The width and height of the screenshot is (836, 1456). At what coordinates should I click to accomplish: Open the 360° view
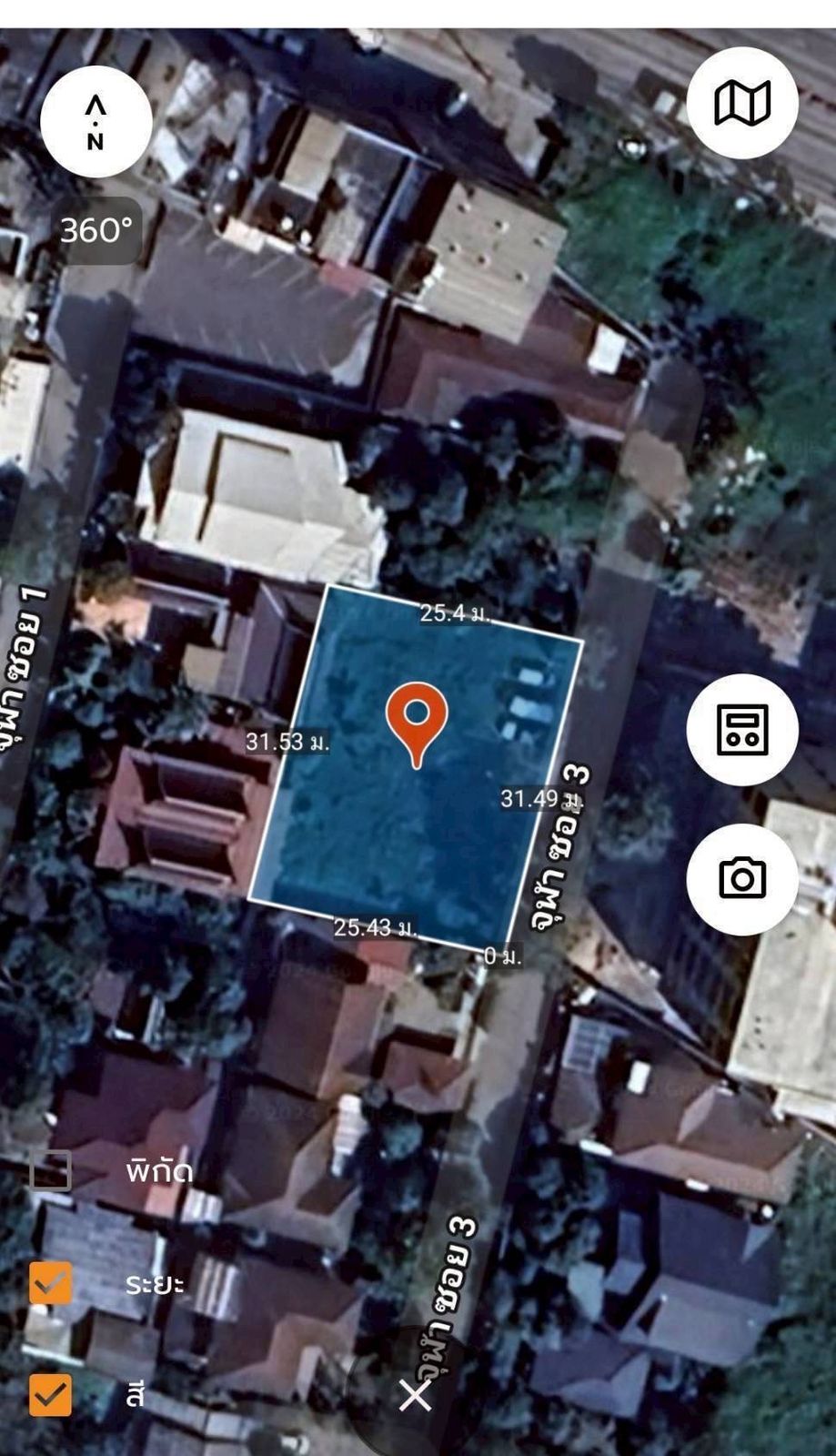(x=96, y=230)
